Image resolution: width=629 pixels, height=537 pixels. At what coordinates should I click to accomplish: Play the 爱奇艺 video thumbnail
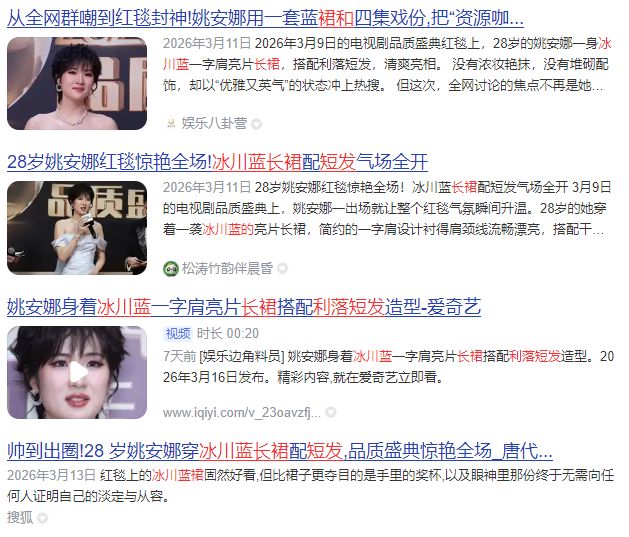(76, 372)
